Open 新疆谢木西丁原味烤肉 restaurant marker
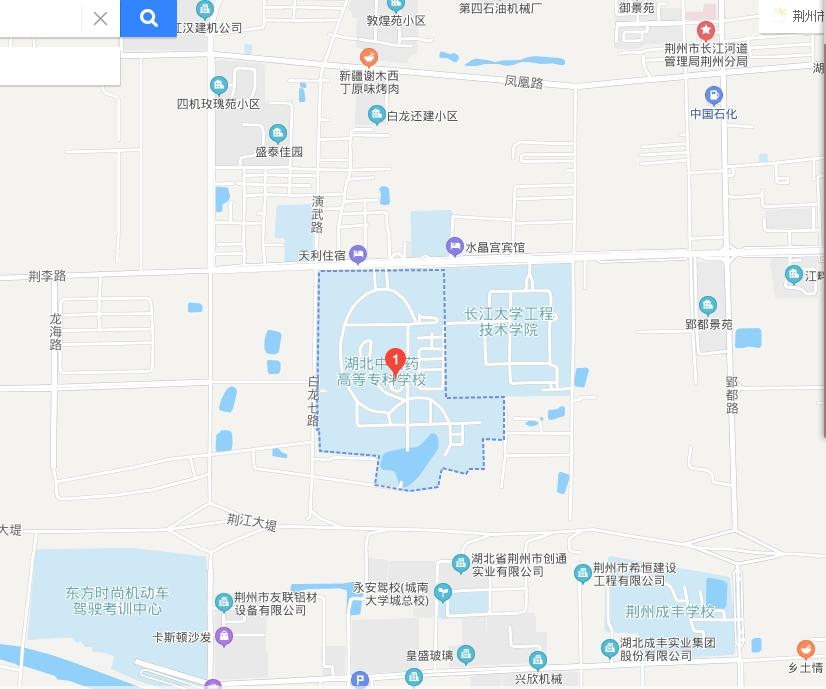This screenshot has width=826, height=689. [369, 57]
